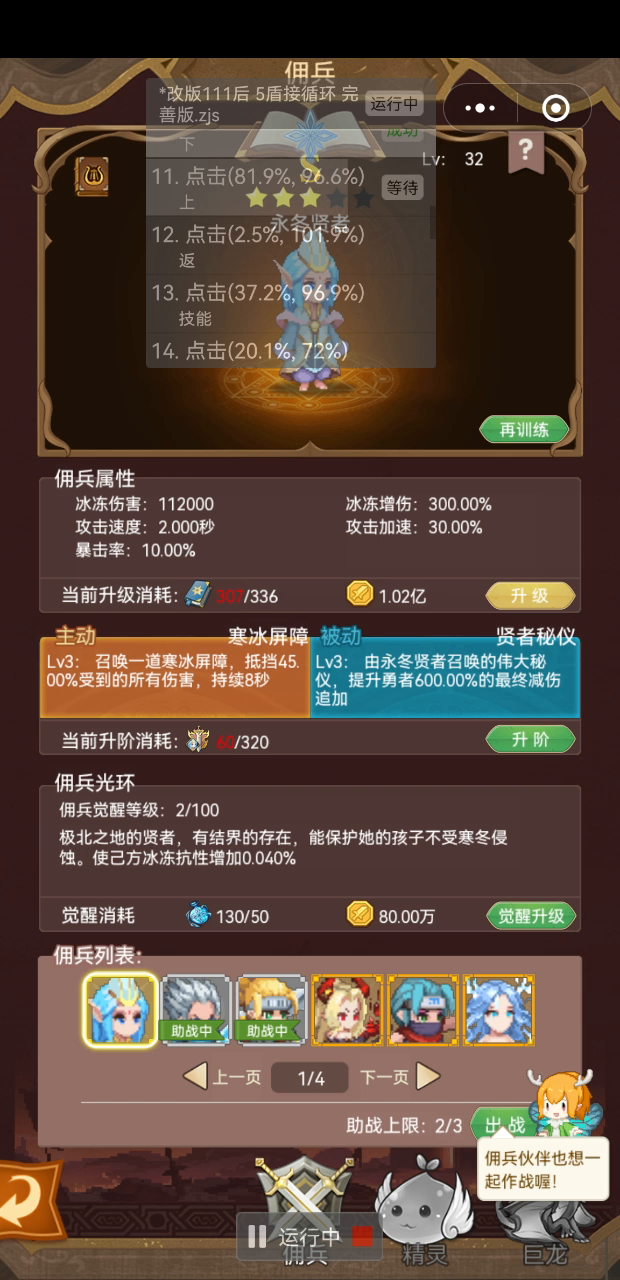
Task: Open the question mark help icon
Action: point(525,154)
